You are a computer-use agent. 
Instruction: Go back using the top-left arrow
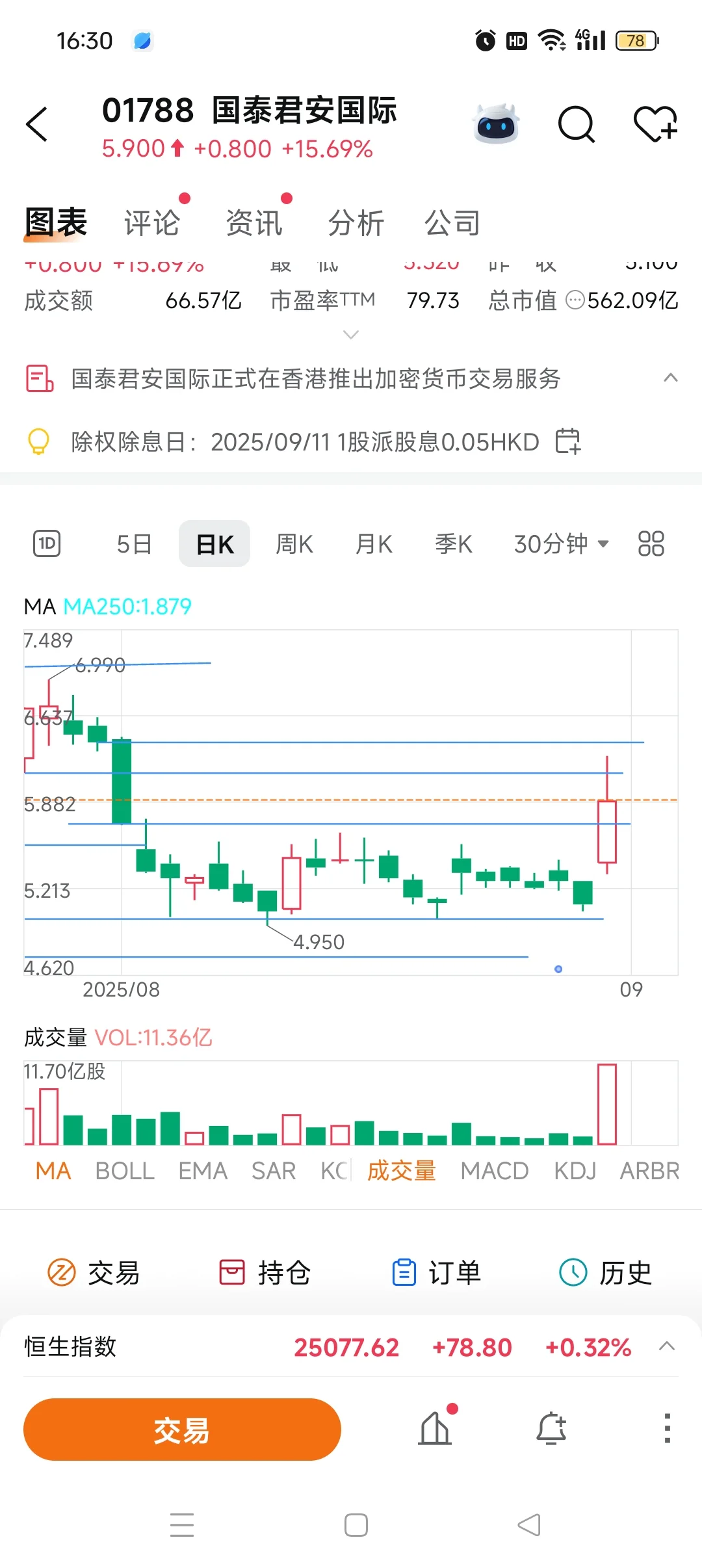click(37, 124)
